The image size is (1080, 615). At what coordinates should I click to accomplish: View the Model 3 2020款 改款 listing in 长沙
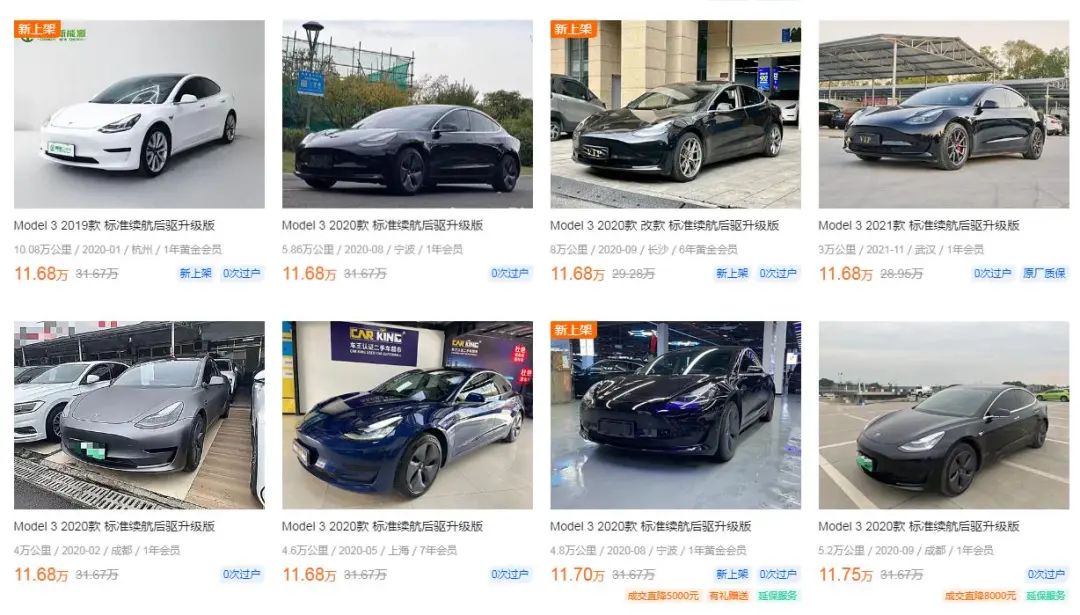pyautogui.click(x=675, y=115)
